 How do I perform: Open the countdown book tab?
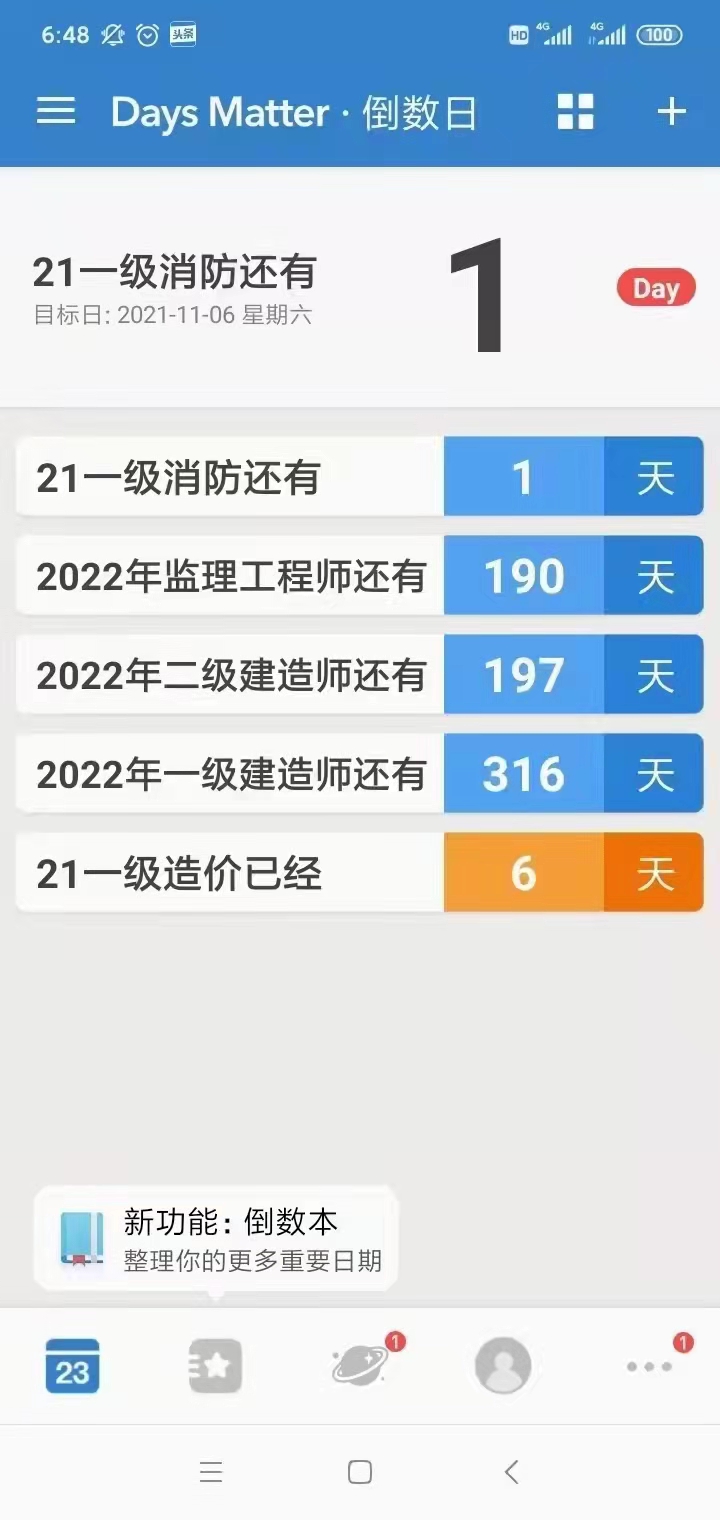215,1366
